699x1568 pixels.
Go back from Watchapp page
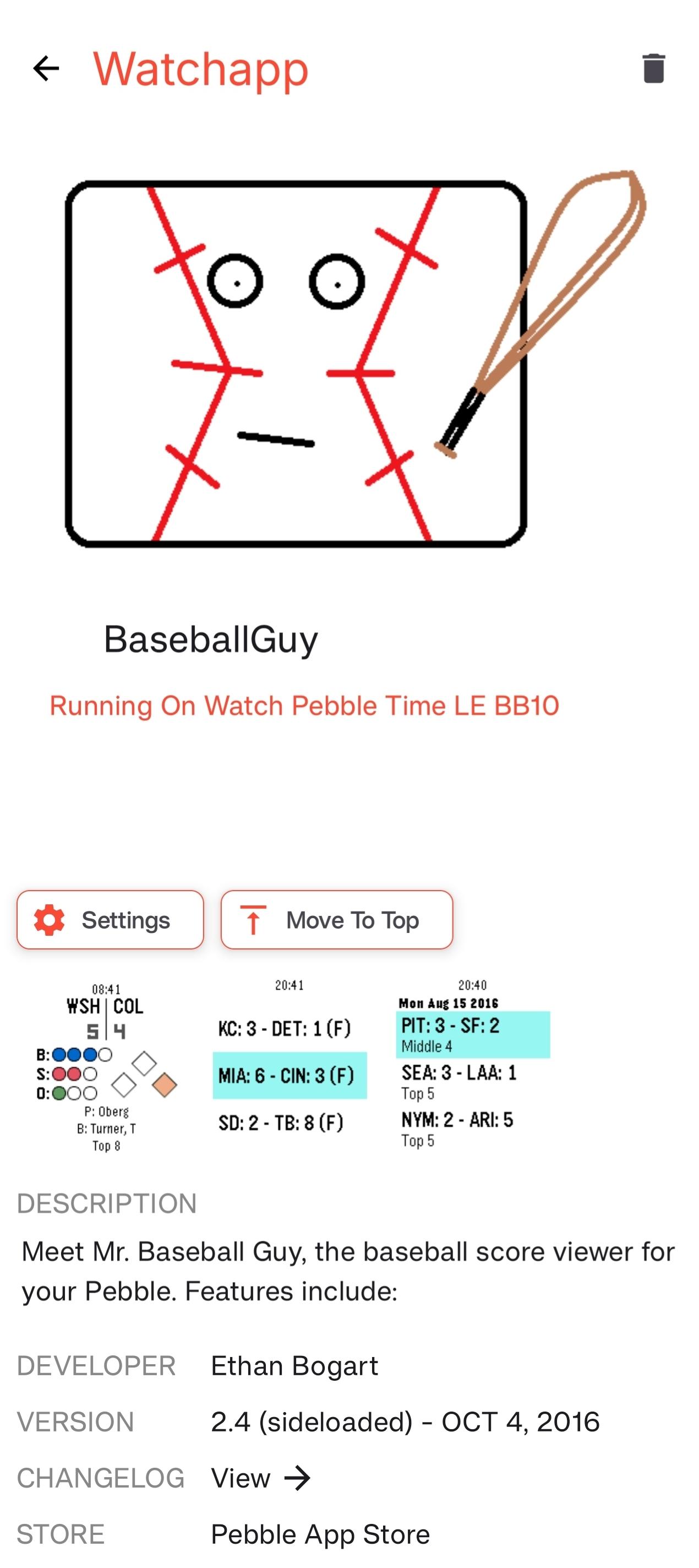(46, 68)
